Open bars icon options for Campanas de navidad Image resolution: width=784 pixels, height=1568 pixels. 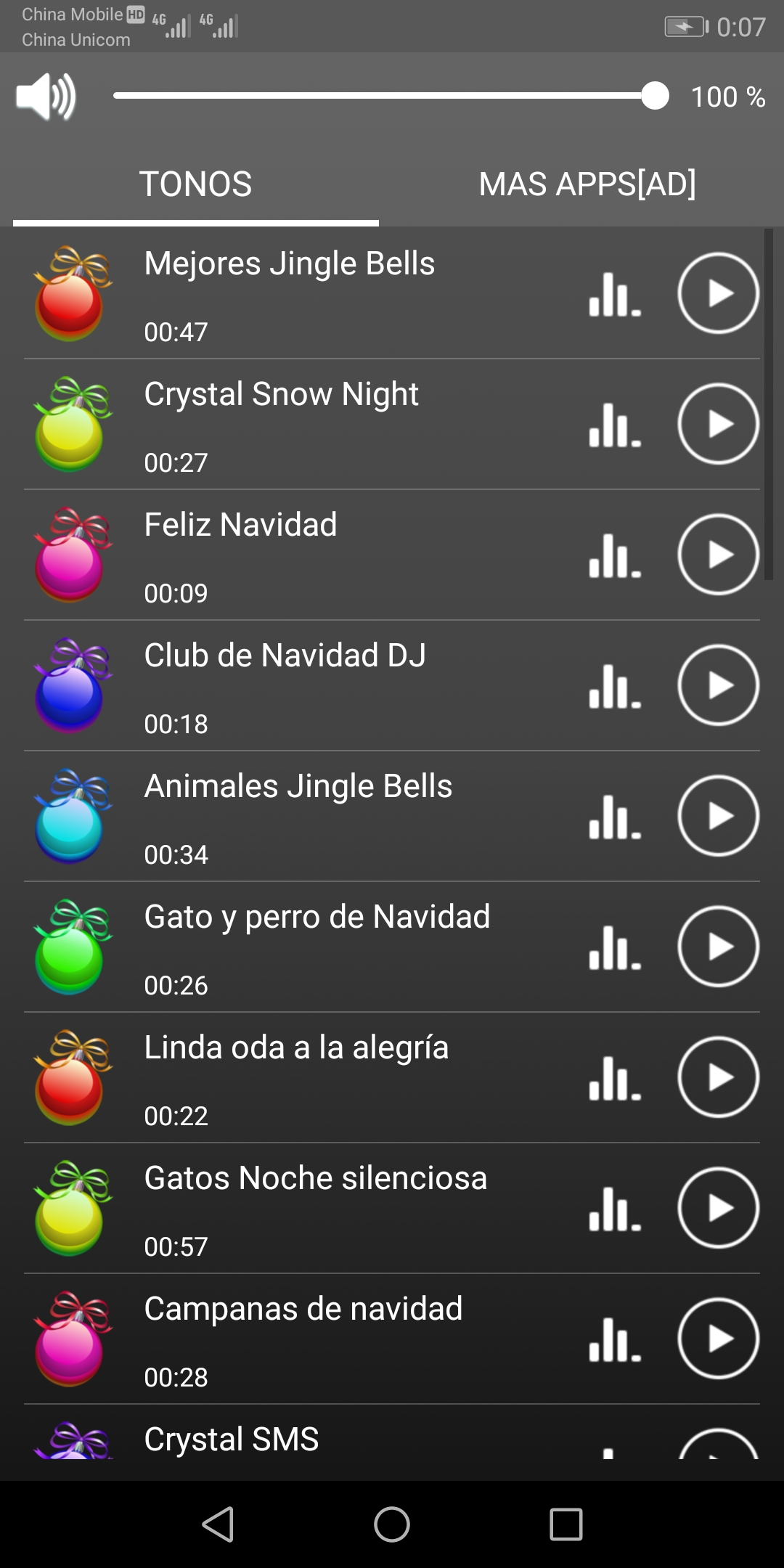615,1339
